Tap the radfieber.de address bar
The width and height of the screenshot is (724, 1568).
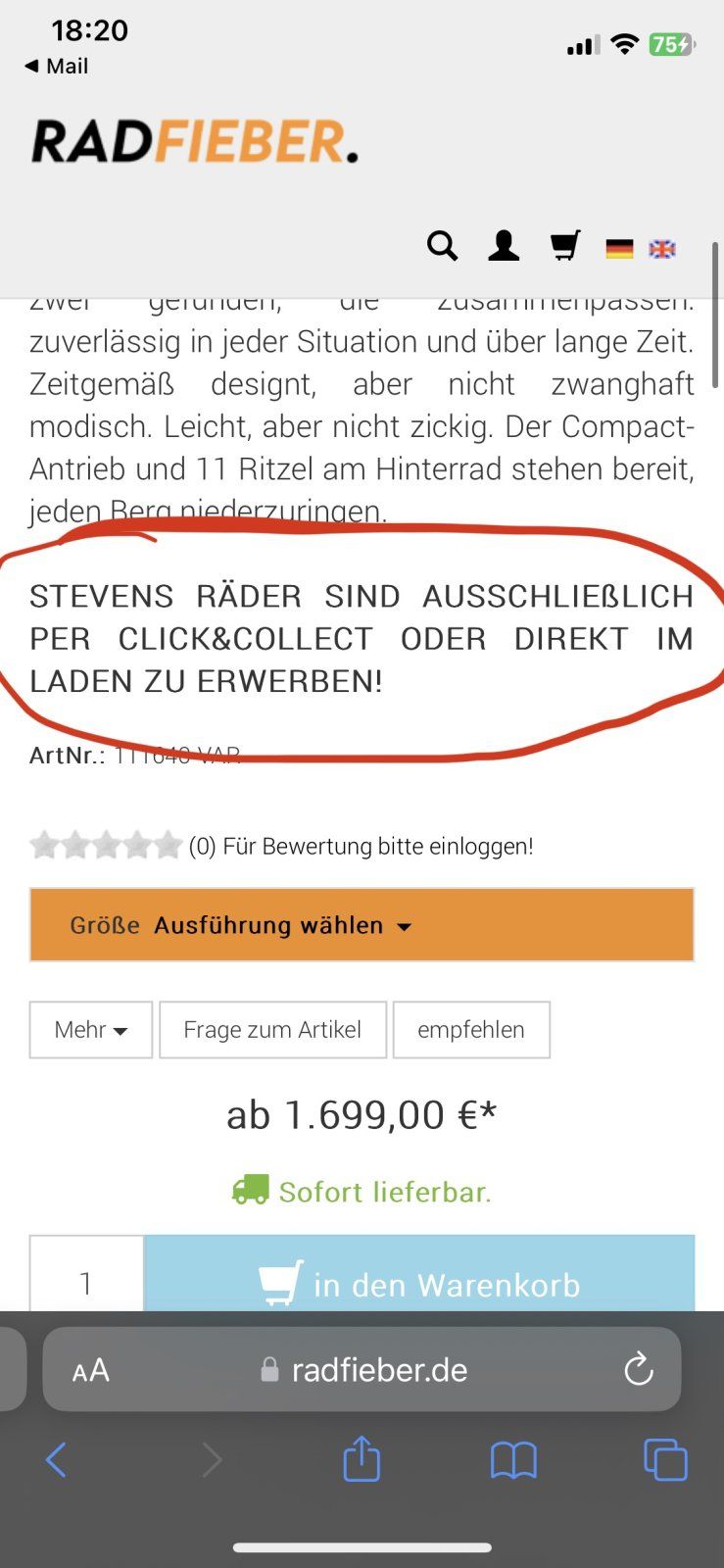[x=379, y=1370]
